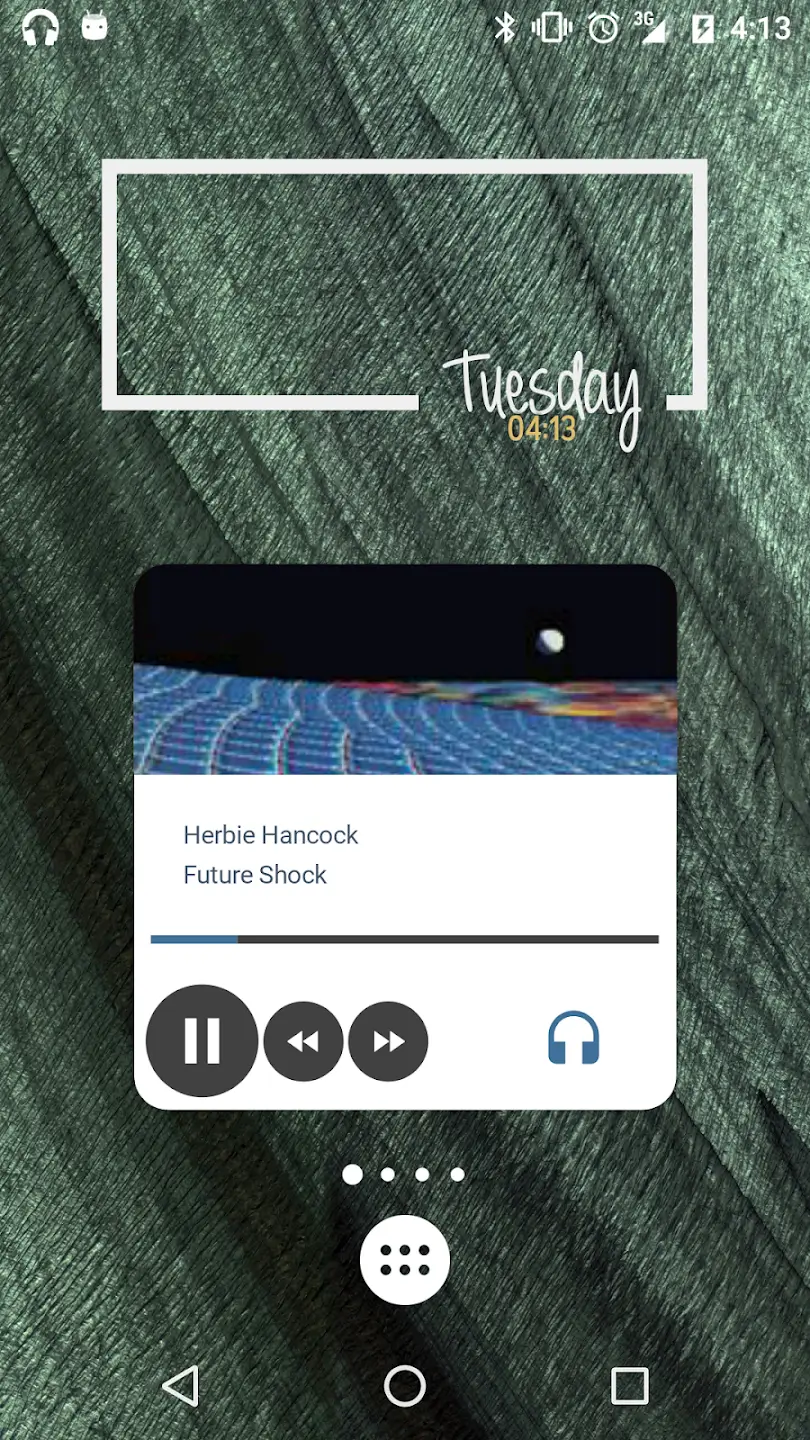Screen dimensions: 810x1440
Task: Tap the system back button
Action: click(x=181, y=1386)
